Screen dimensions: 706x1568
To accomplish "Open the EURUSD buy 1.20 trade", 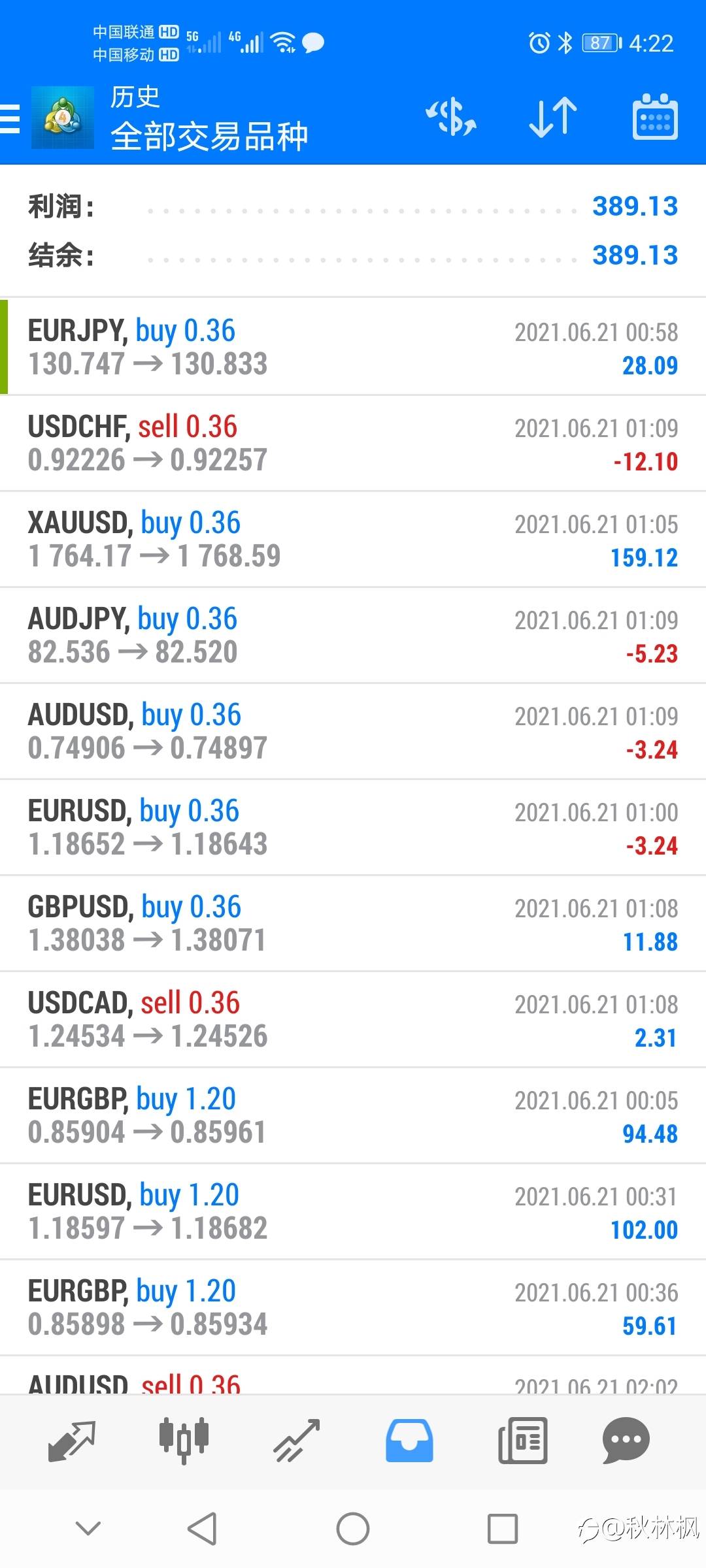I will pyautogui.click(x=353, y=1212).
